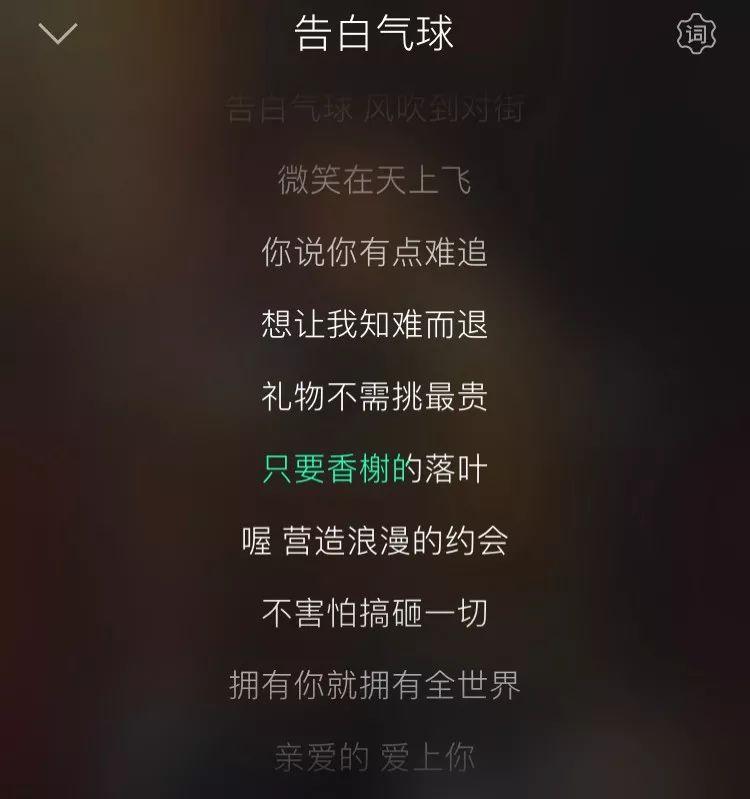Seek to lyric 你说你有点难追

374,254
